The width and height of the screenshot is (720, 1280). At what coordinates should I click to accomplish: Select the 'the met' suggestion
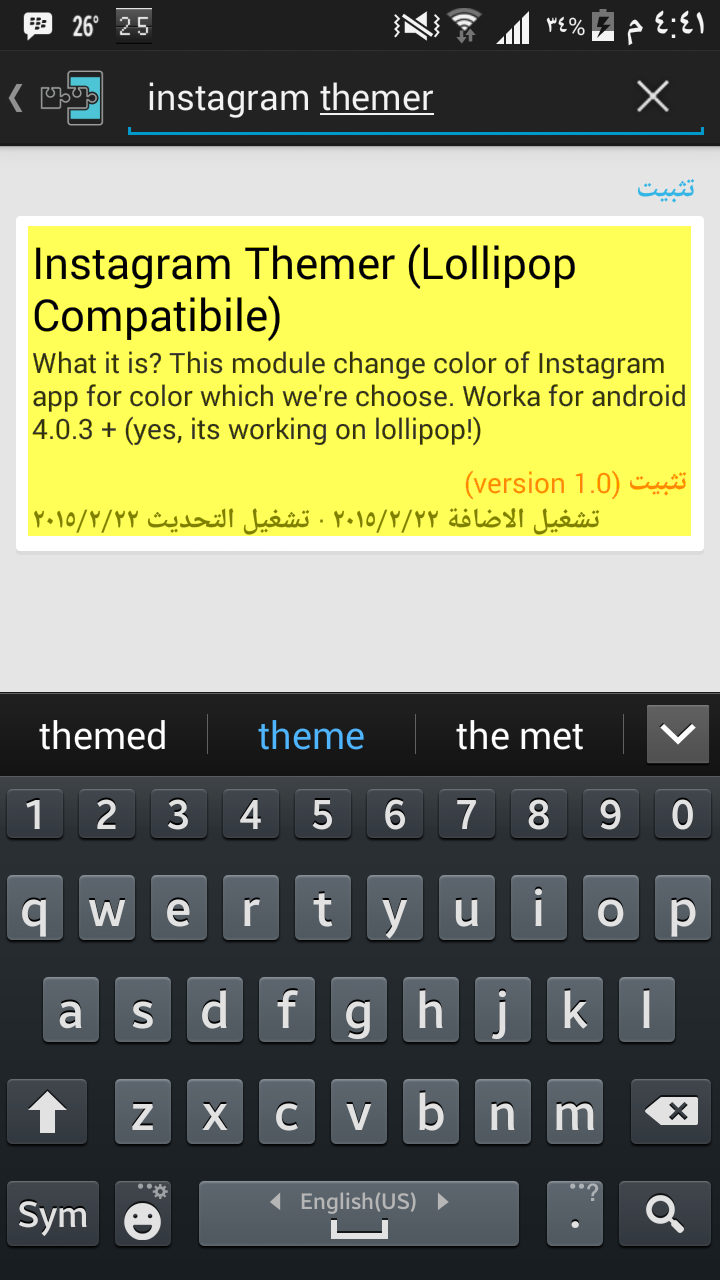(519, 736)
